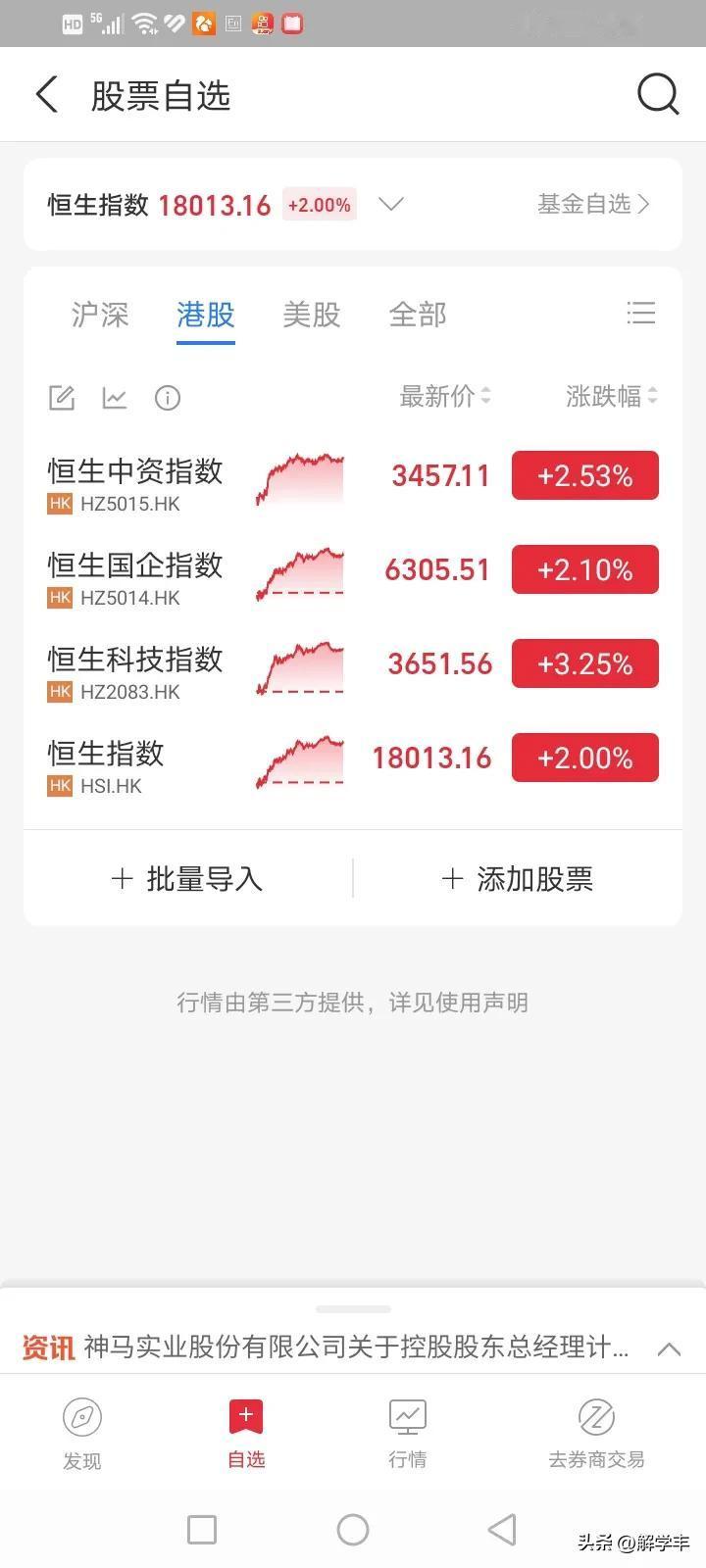Image resolution: width=706 pixels, height=1568 pixels.
Task: Switch to the 美股 tab
Action: coord(312,315)
